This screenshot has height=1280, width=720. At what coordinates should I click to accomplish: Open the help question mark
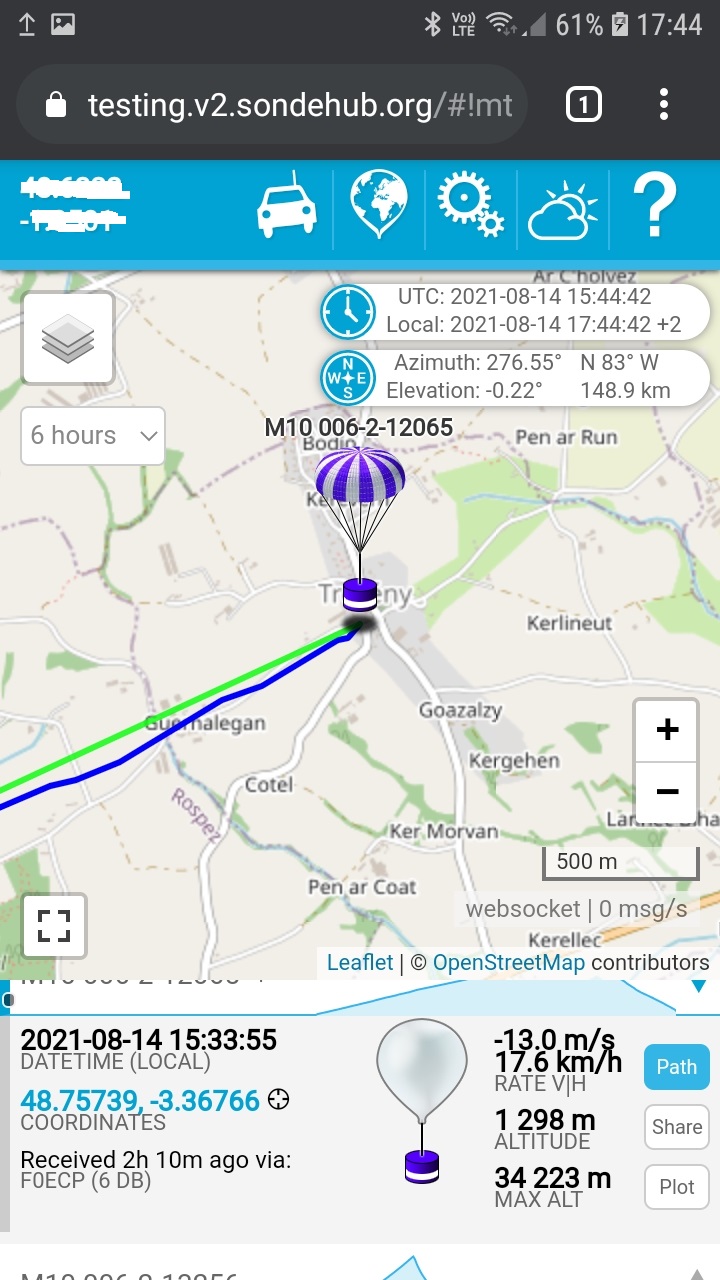pyautogui.click(x=655, y=203)
